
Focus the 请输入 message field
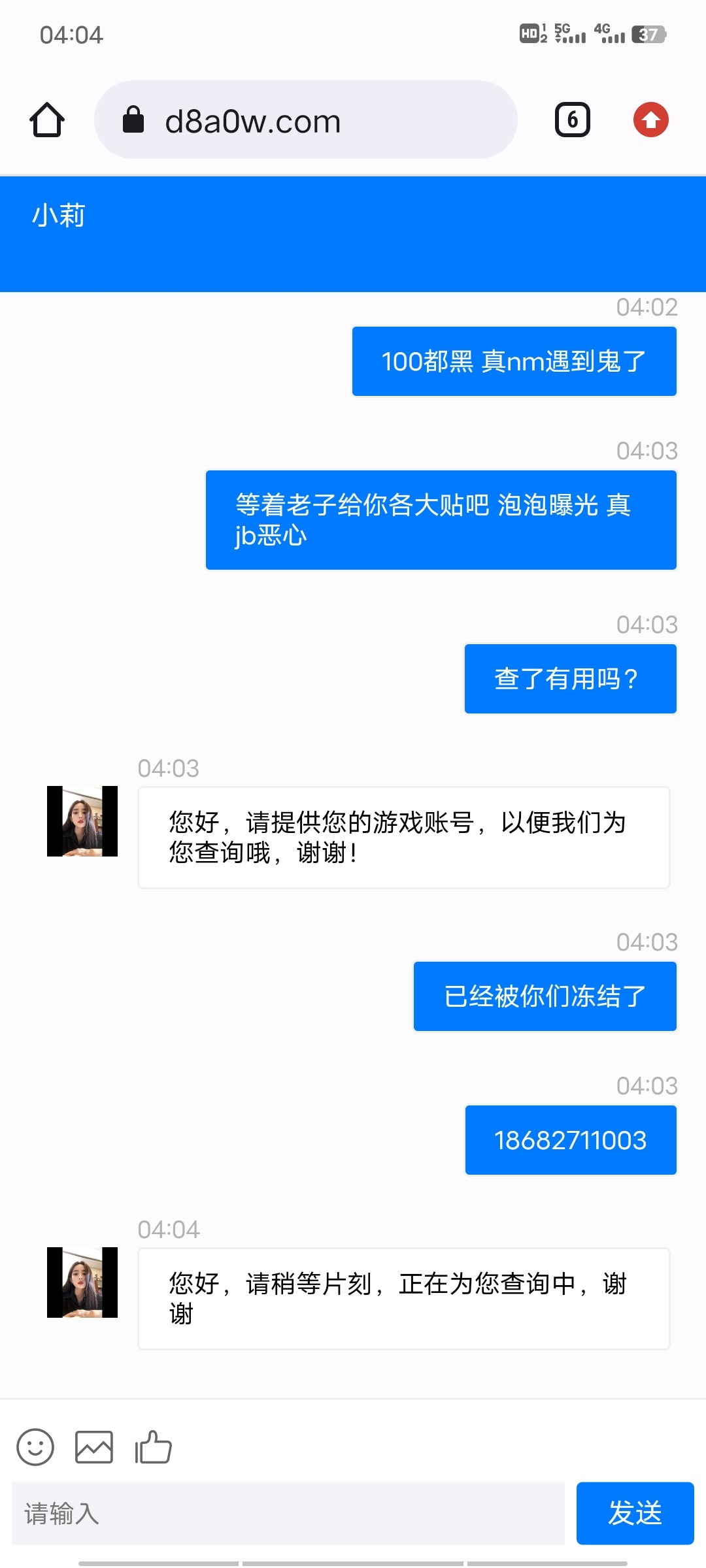click(288, 1513)
